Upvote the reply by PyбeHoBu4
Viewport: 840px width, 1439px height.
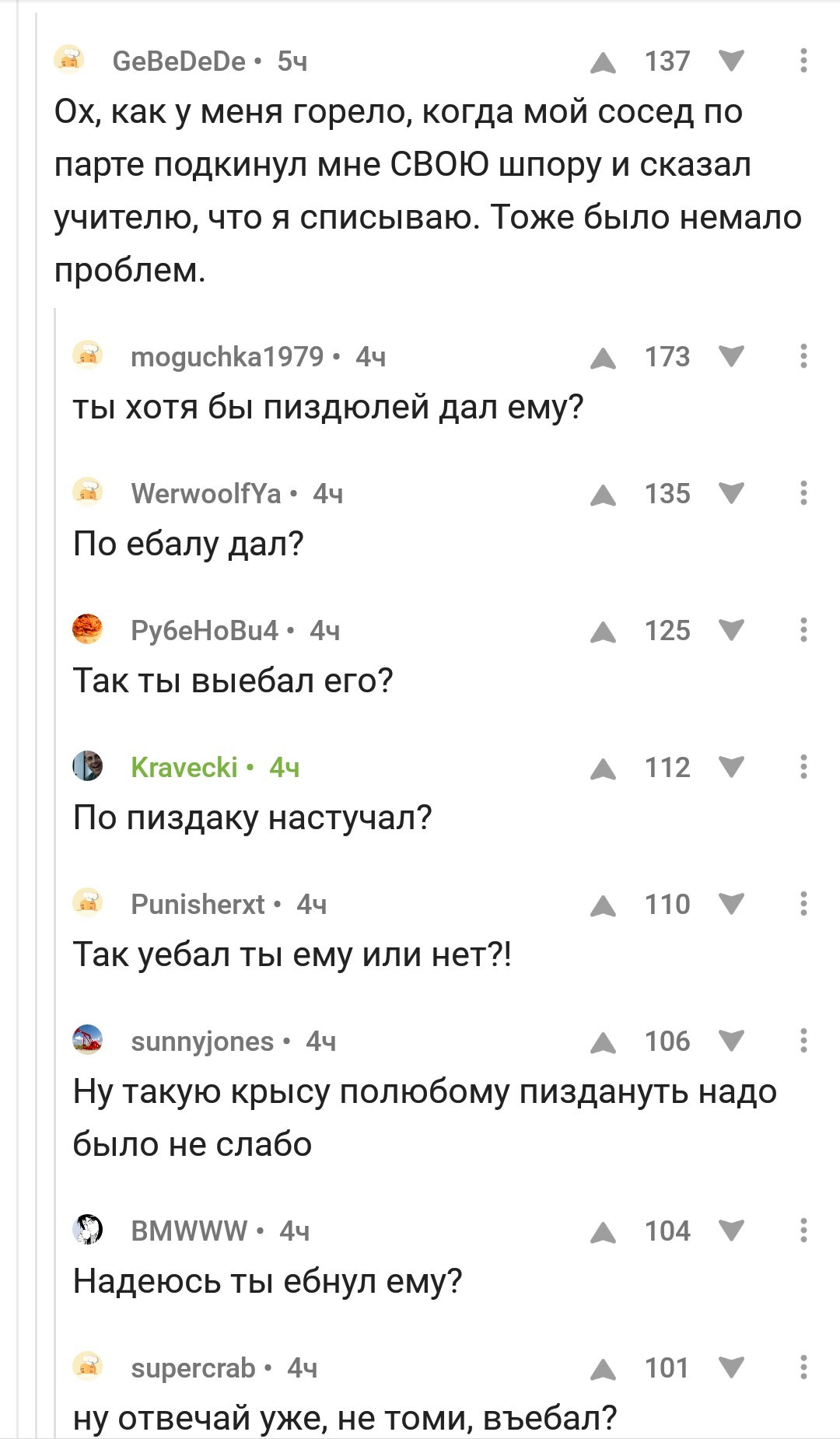pyautogui.click(x=603, y=632)
